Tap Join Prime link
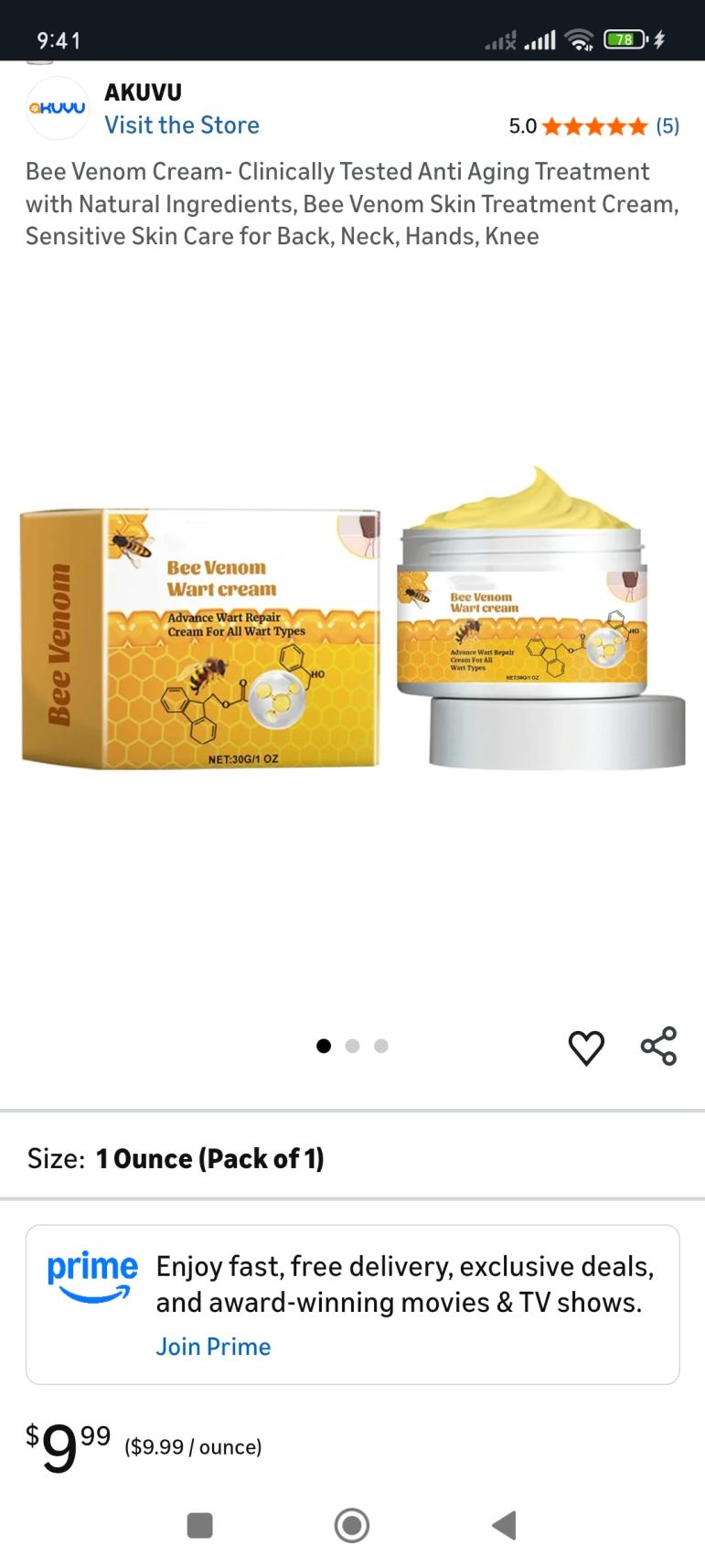The height and width of the screenshot is (1568, 705). 213,1347
